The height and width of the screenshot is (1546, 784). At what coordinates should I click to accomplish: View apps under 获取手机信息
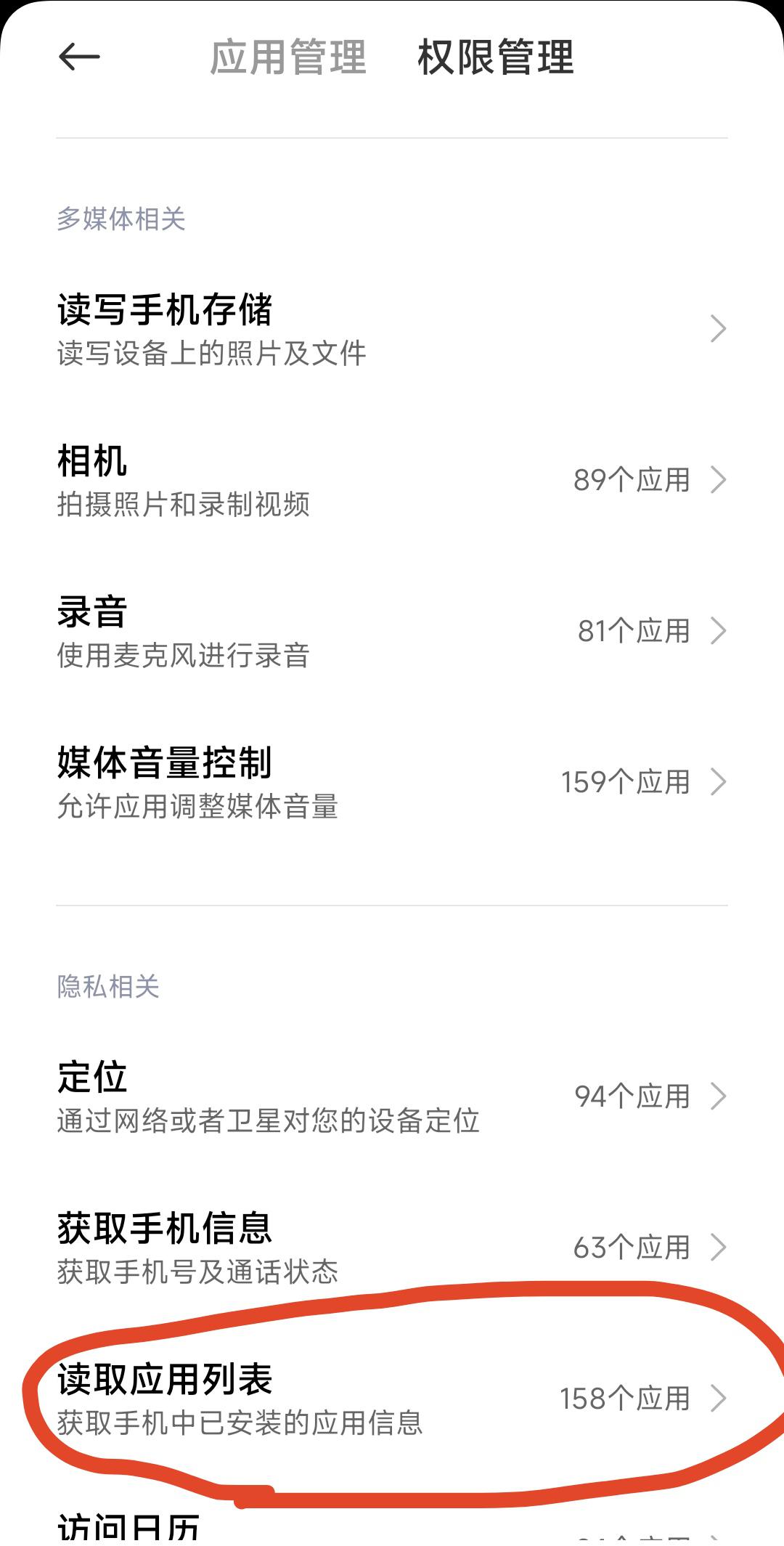tap(392, 1247)
